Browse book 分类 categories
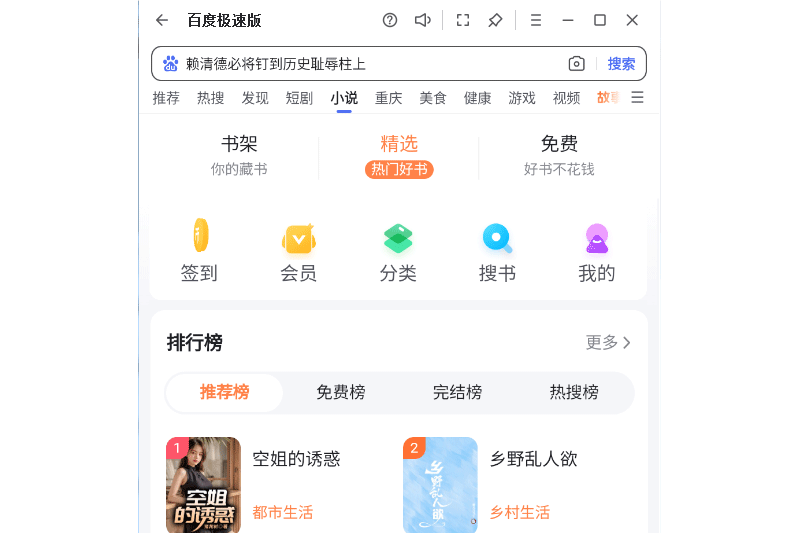Viewport: 800px width, 533px height. [398, 252]
